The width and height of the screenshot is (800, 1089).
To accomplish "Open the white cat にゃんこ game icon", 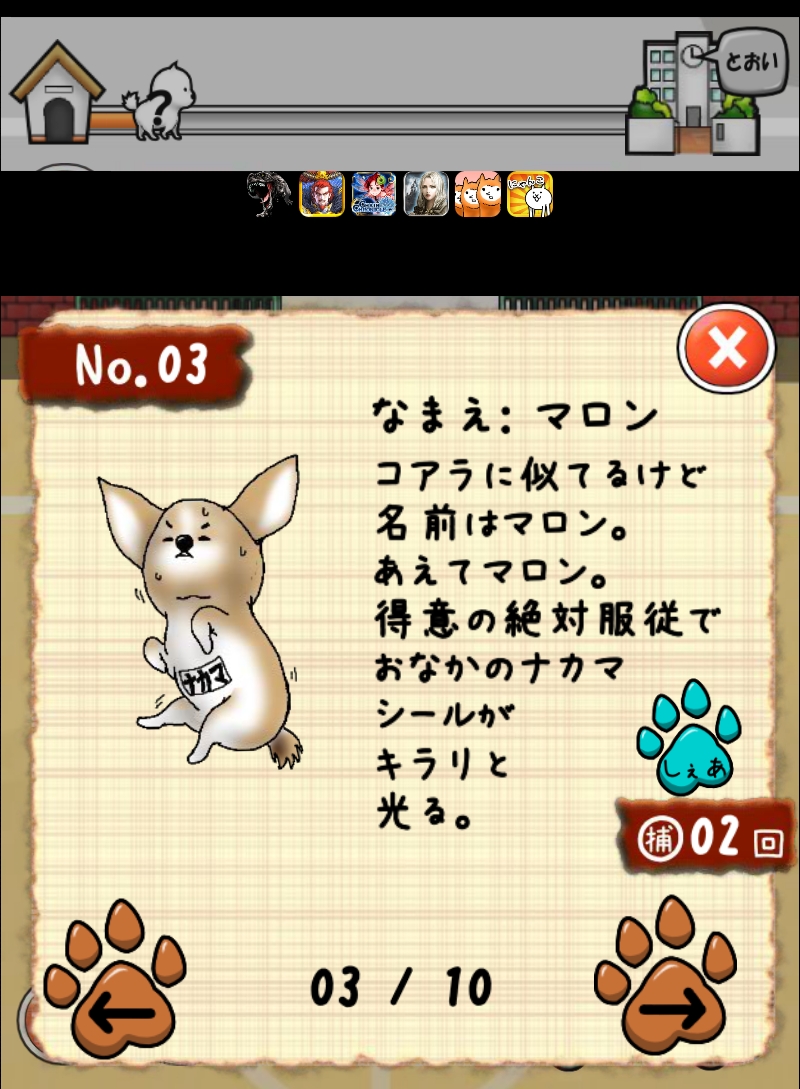I will [530, 194].
